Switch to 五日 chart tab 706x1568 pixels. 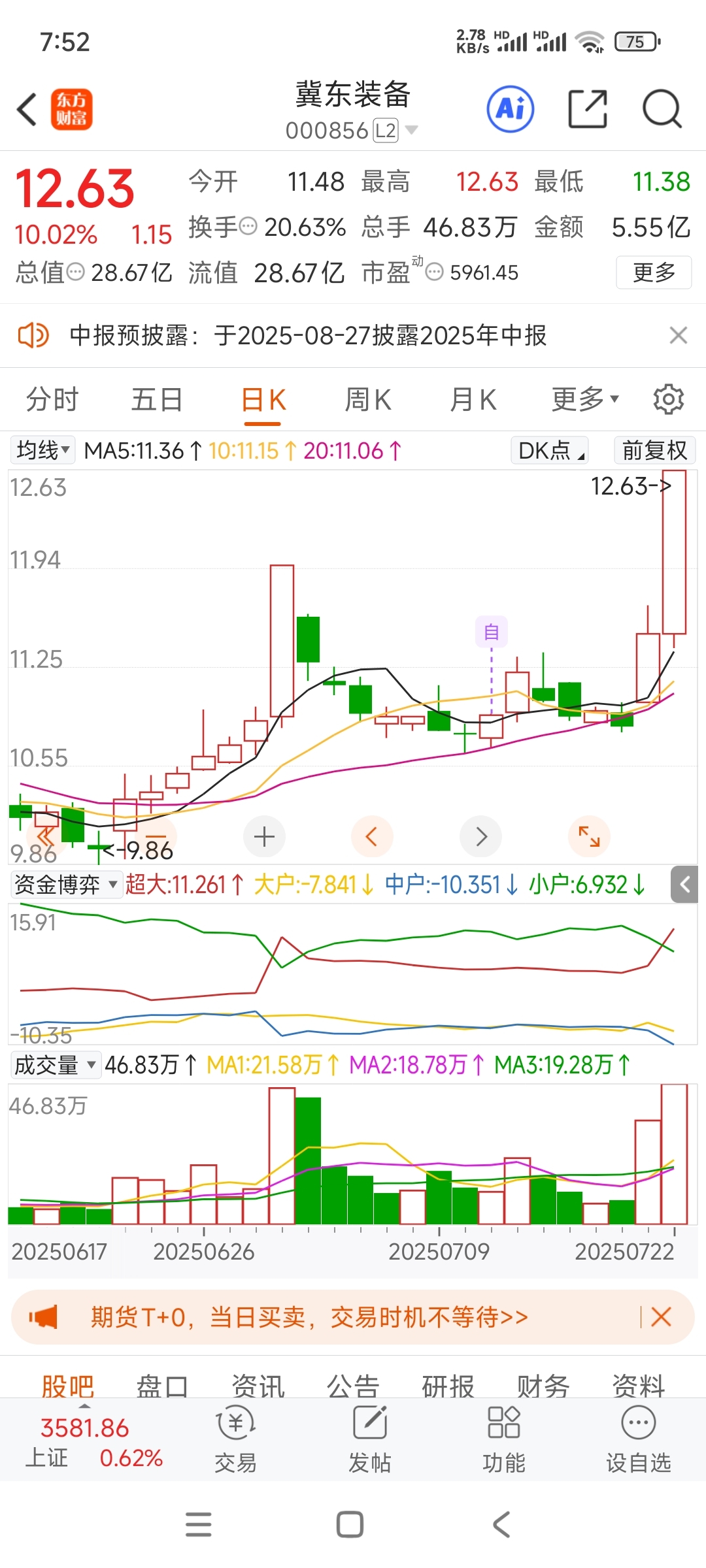(157, 399)
